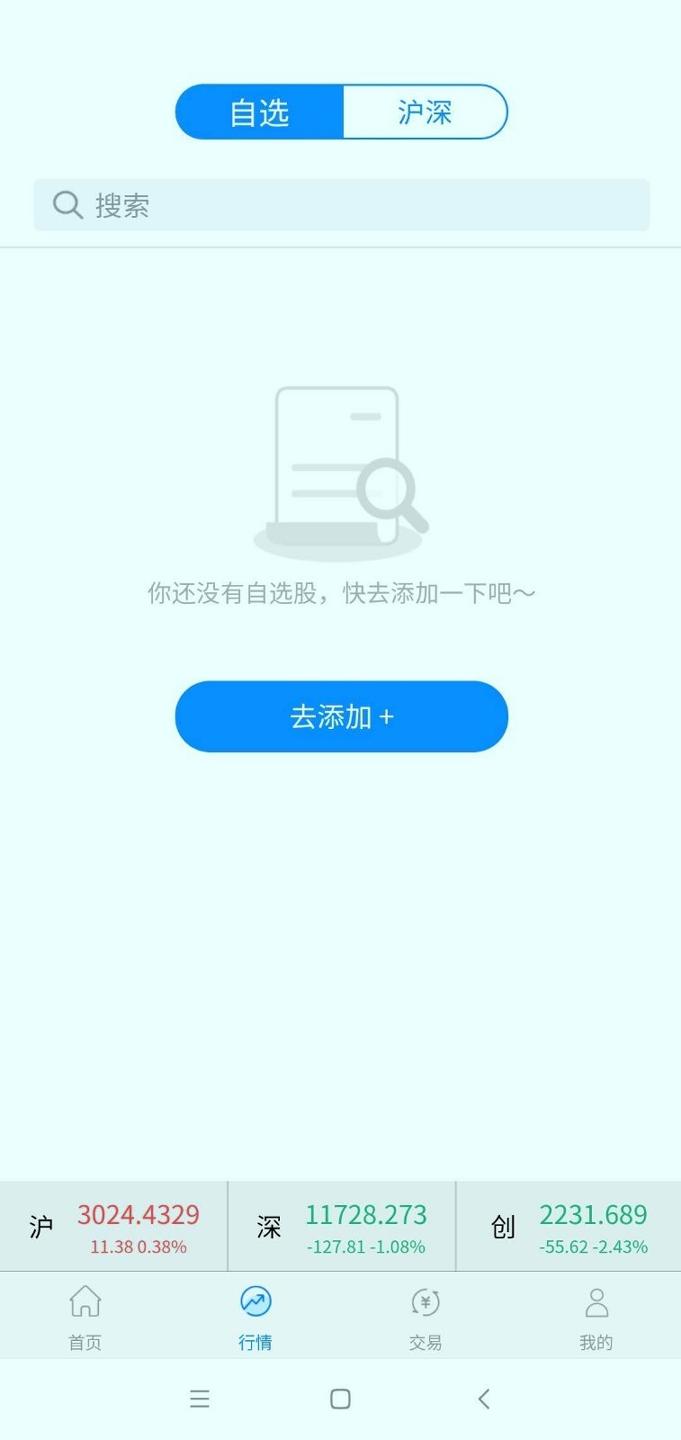Image resolution: width=681 pixels, height=1440 pixels.
Task: Open the 沪 index 3024.4329 quote
Action: click(114, 1227)
